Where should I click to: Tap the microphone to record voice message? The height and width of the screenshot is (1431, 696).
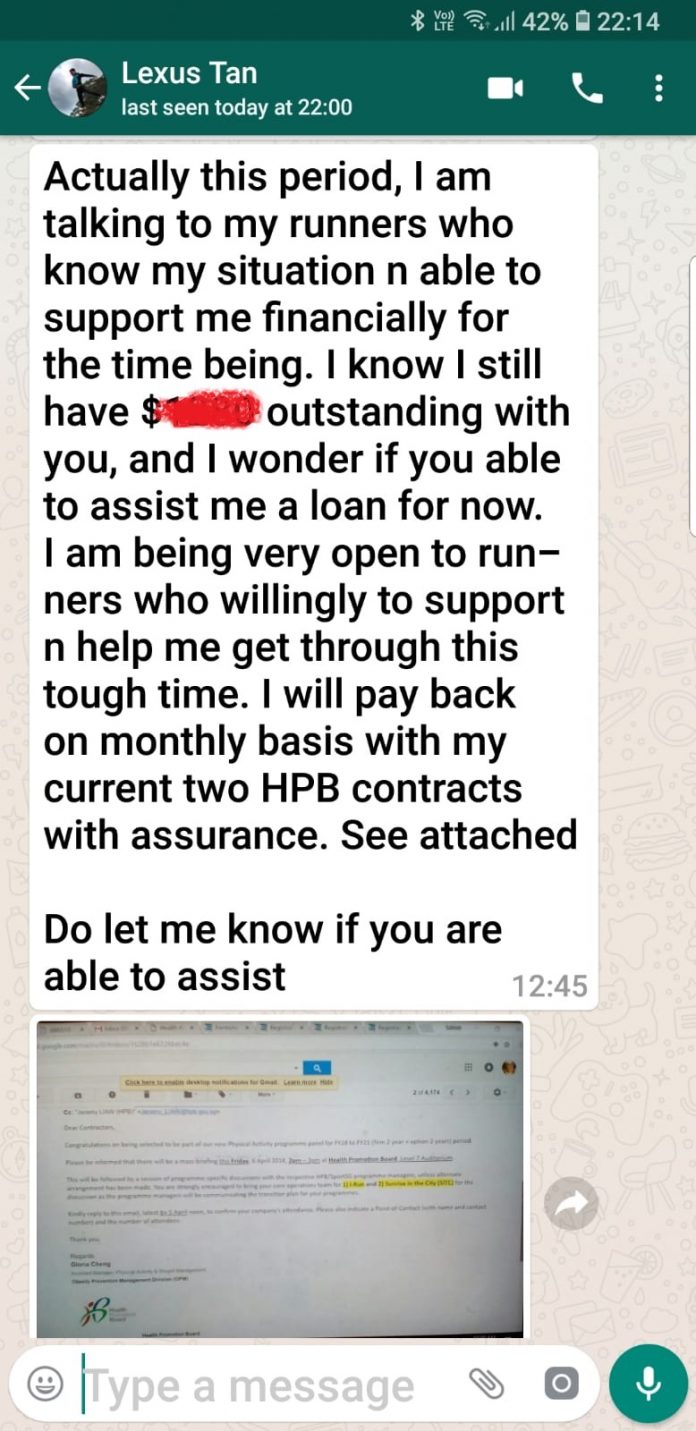coord(648,1384)
